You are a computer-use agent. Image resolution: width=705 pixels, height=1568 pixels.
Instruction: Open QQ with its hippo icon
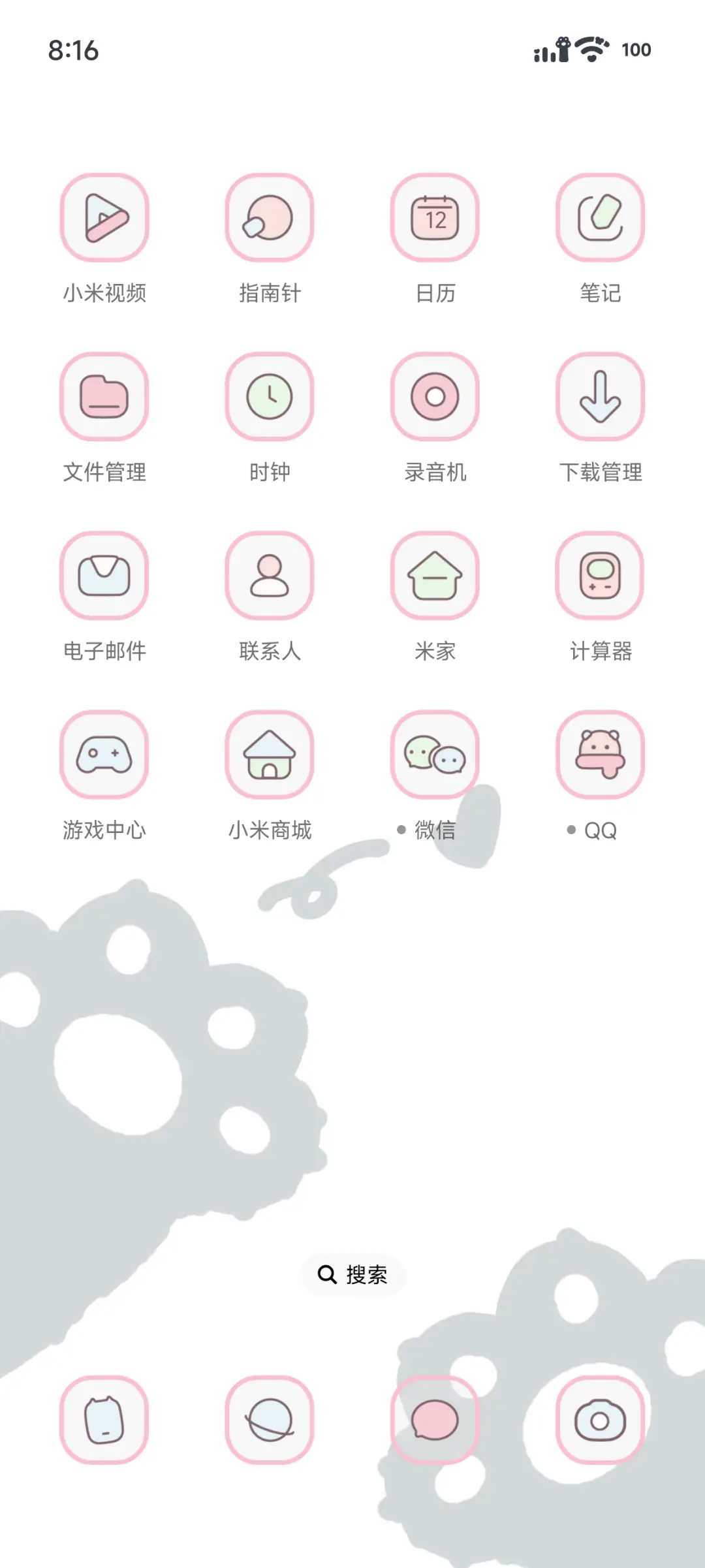[601, 755]
